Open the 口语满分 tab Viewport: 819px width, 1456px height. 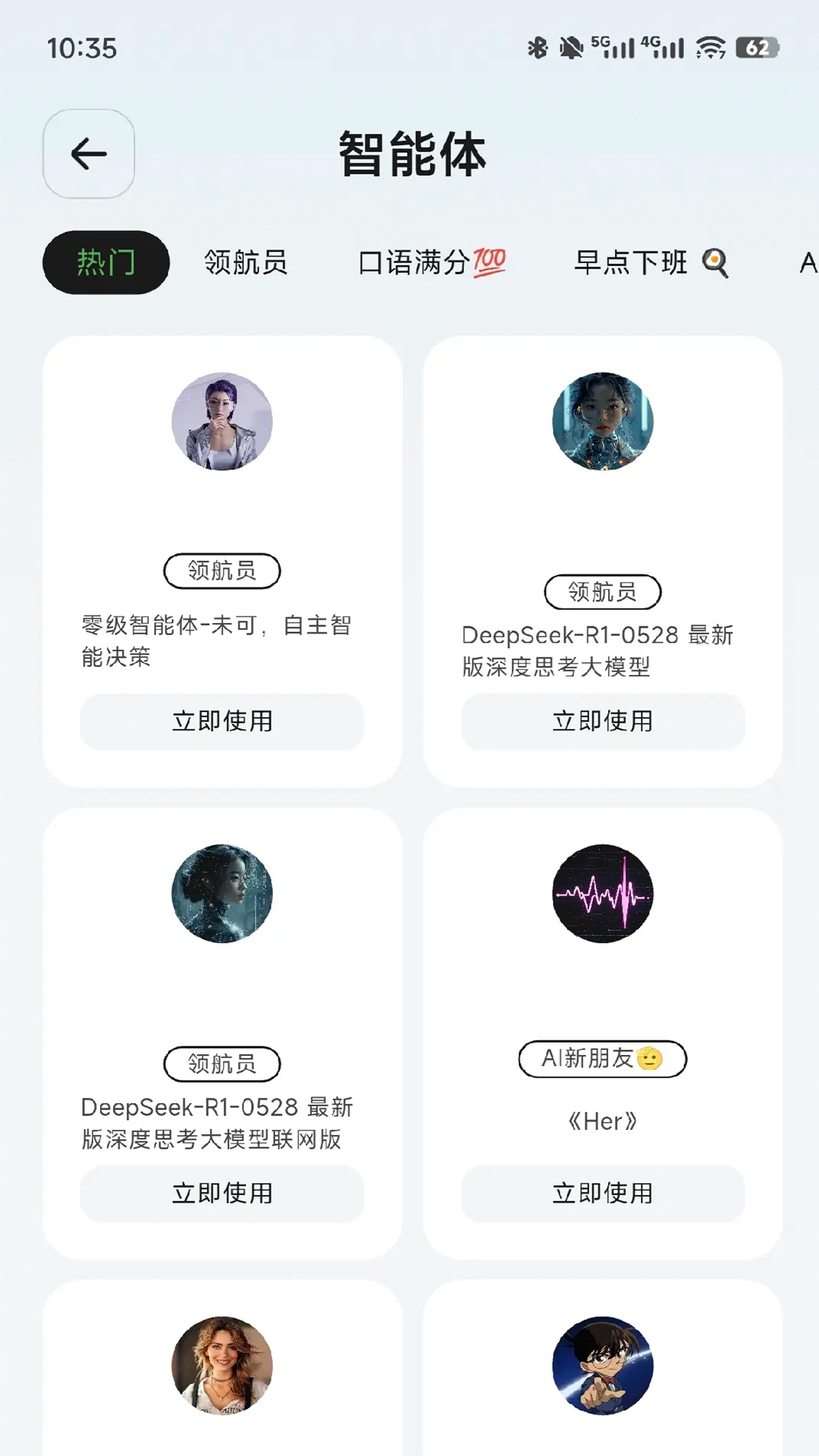click(431, 262)
